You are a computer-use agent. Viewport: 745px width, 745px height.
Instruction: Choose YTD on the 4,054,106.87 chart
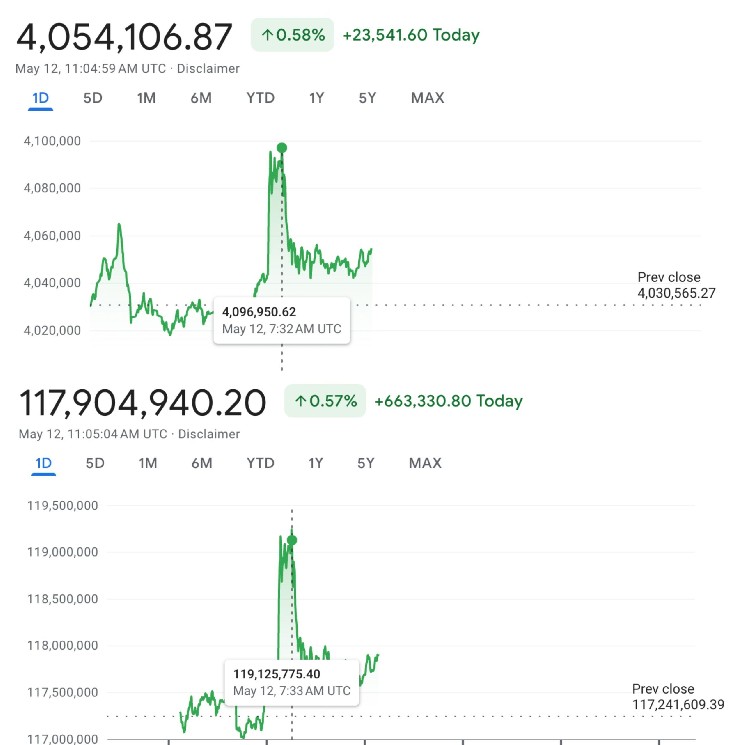click(260, 98)
